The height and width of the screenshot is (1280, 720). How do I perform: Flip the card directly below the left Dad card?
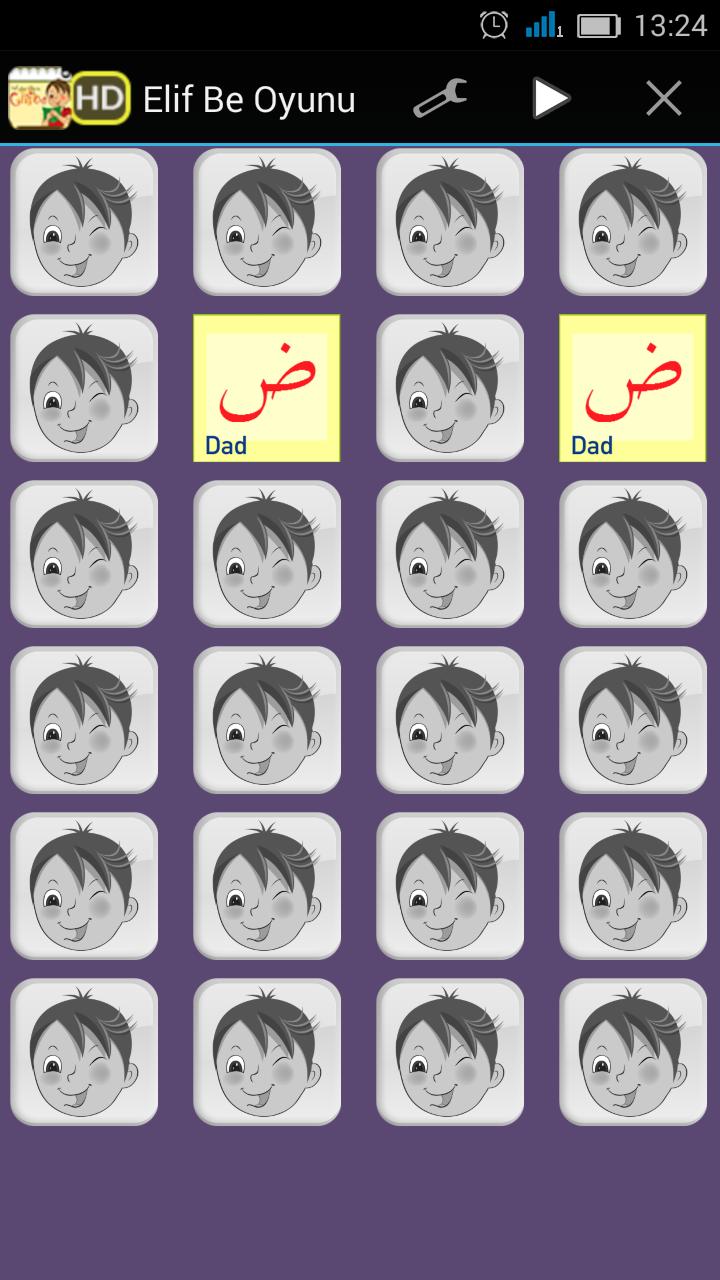pyautogui.click(x=267, y=553)
